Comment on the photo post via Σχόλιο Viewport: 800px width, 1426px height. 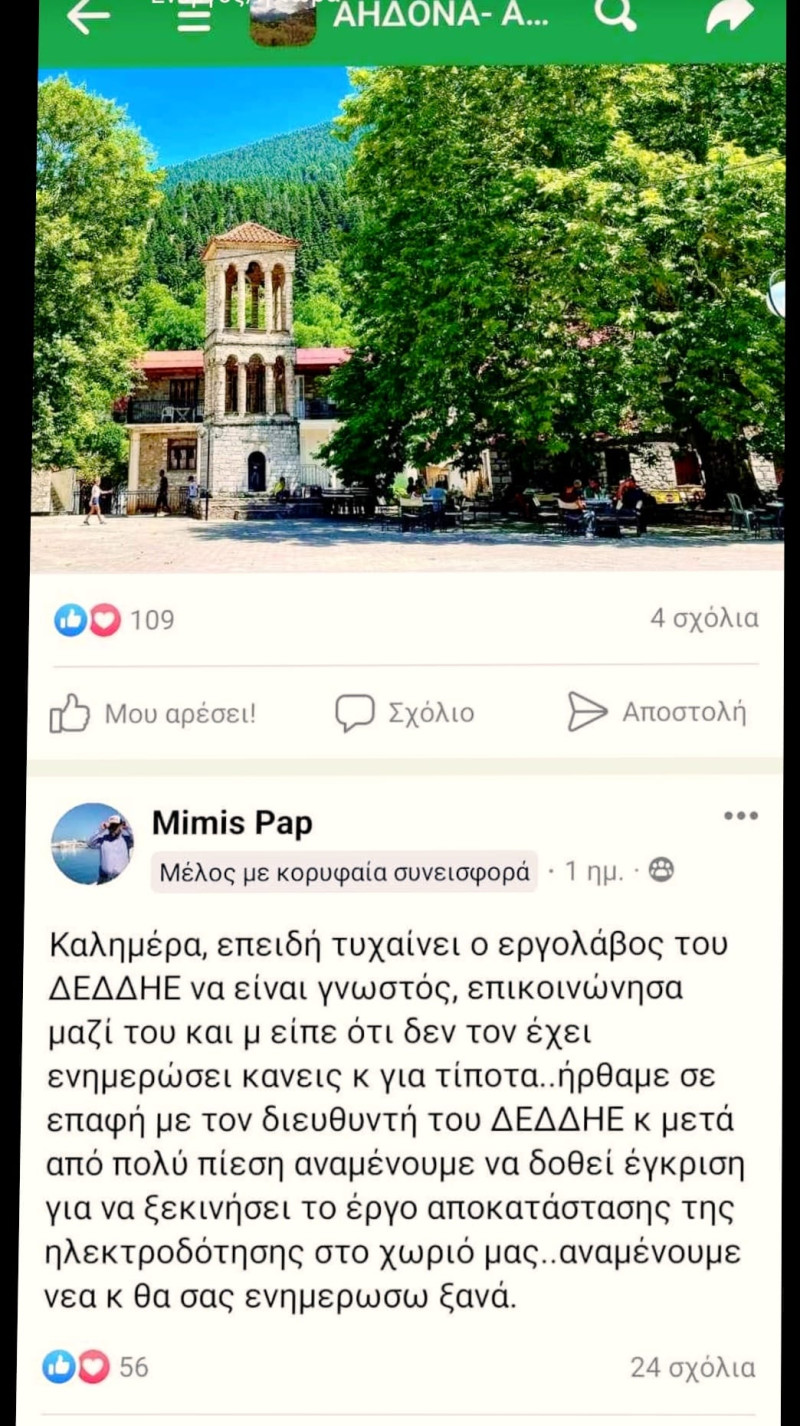pos(404,713)
